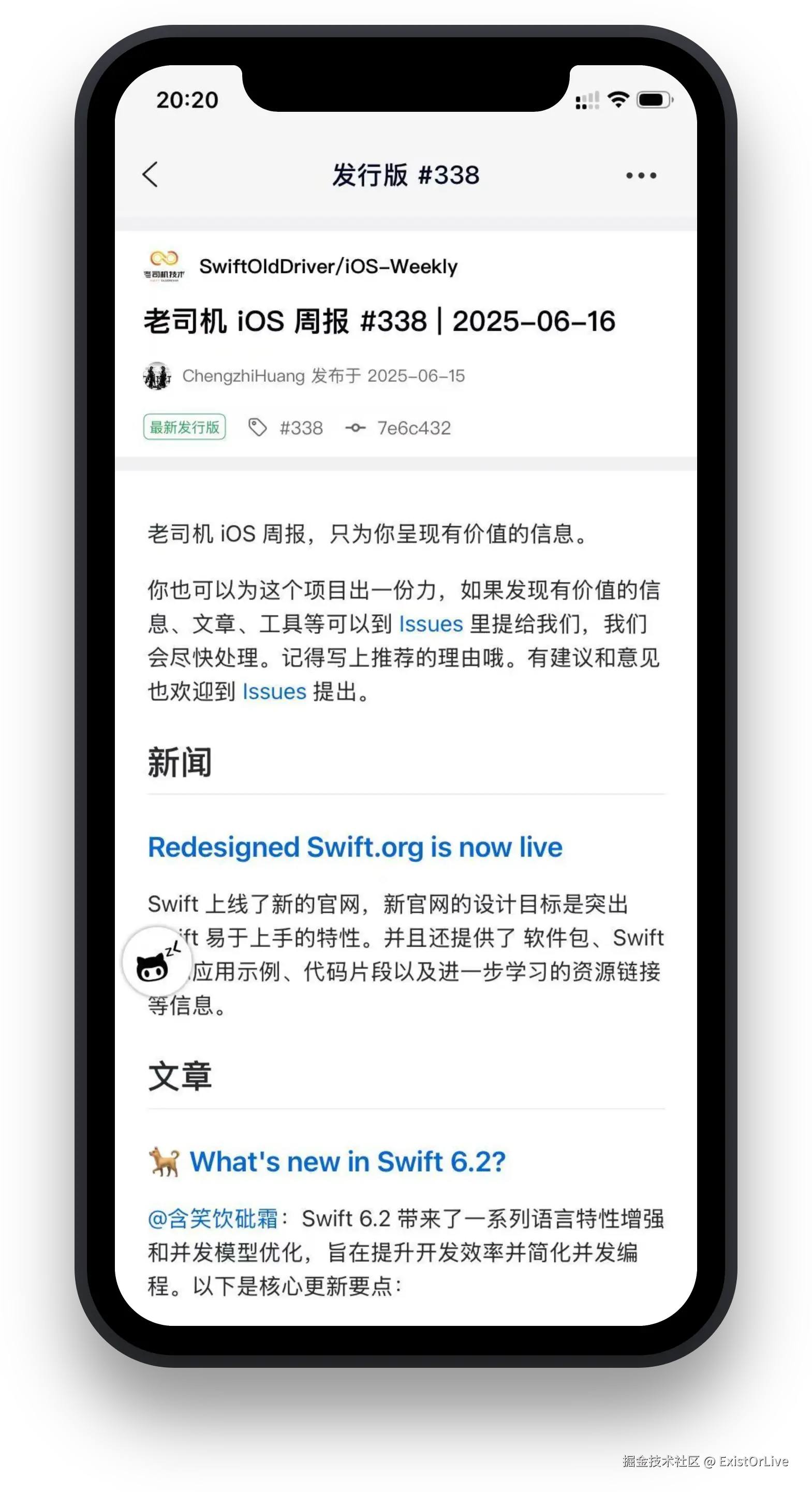Open the overflow menu with three dots

point(641,175)
